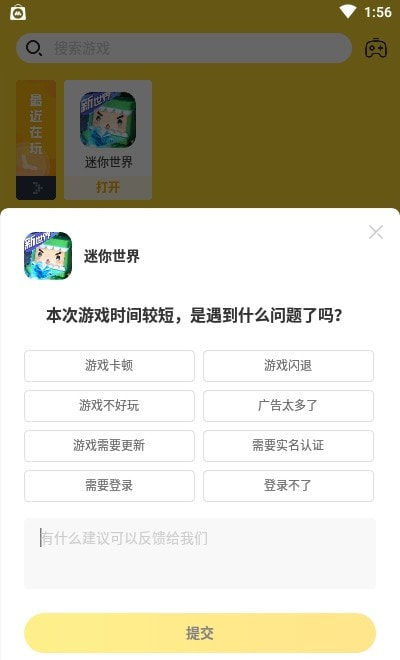Choose the 游戏需要更新 option
This screenshot has height=660, width=400.
coord(109,446)
